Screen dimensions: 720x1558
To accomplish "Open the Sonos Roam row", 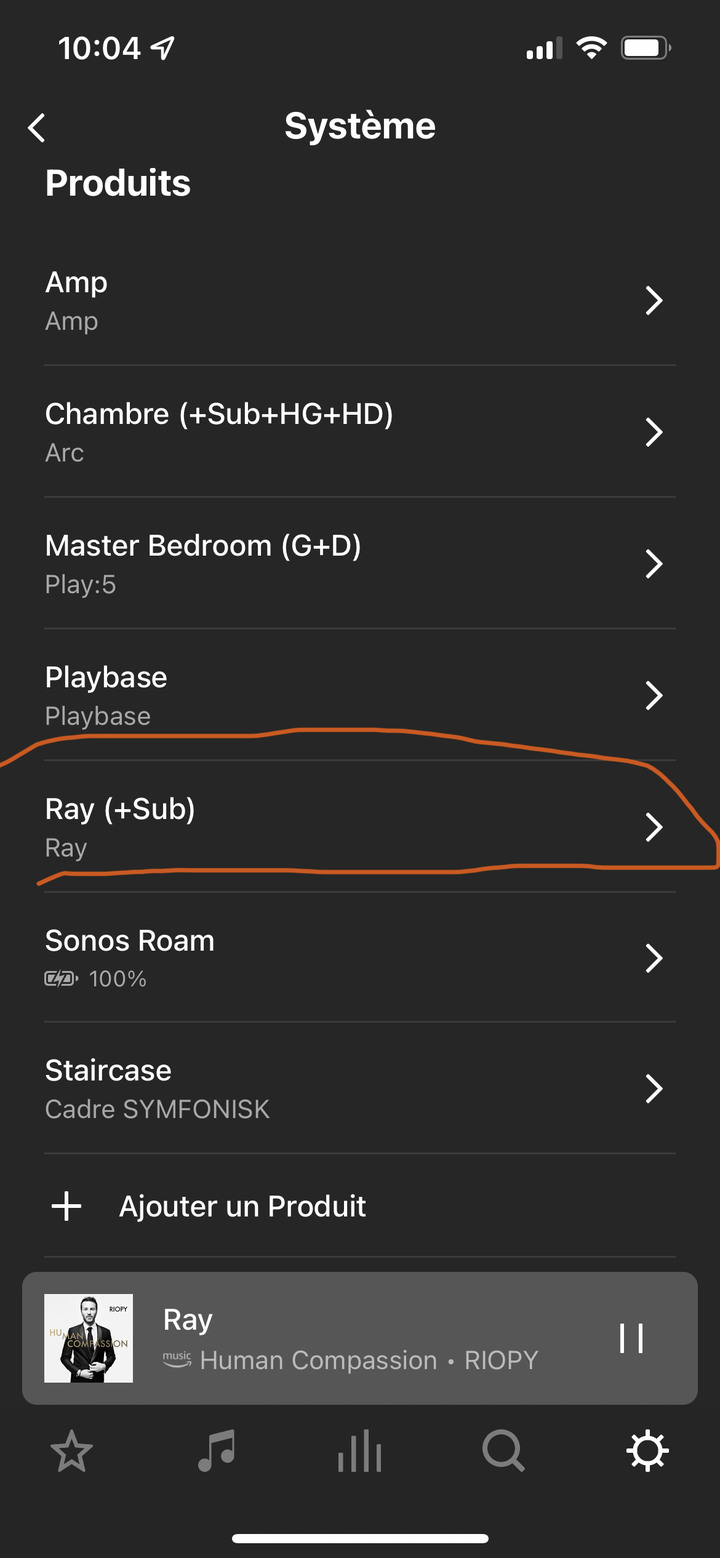I will 358,958.
